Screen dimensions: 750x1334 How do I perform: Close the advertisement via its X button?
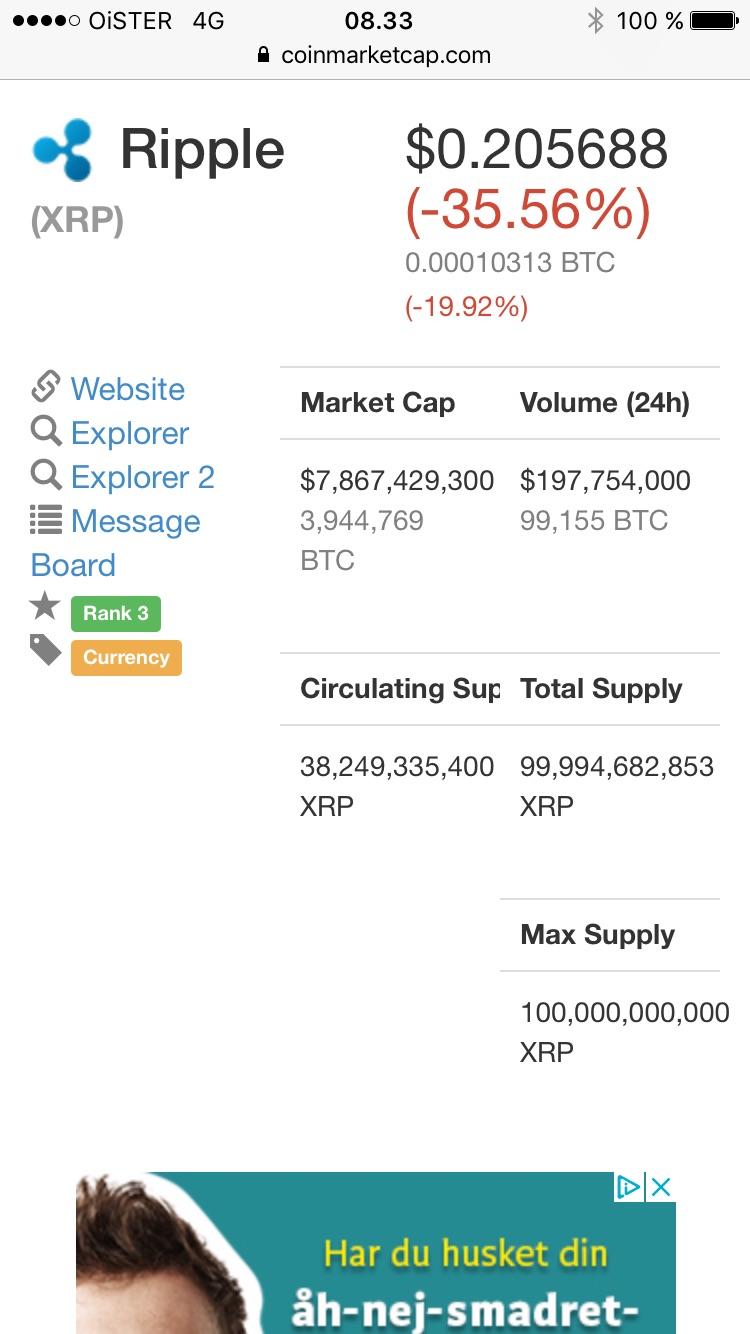[x=660, y=1186]
